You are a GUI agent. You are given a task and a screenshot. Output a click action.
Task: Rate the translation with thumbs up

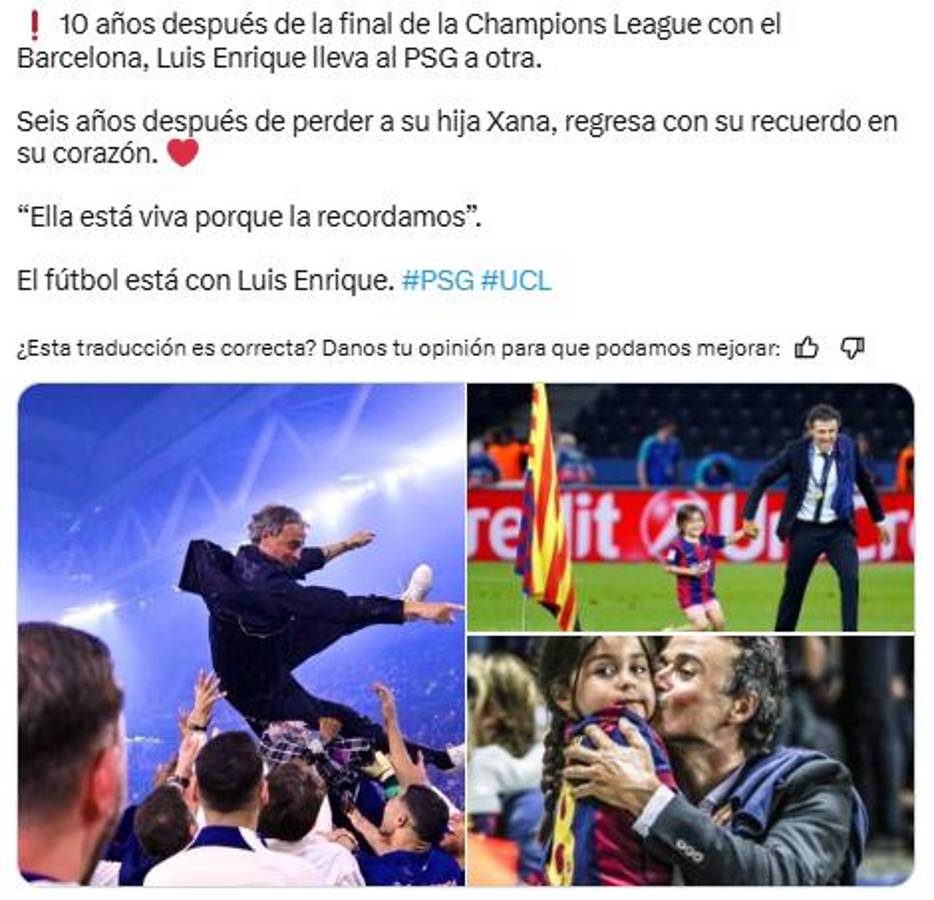coord(806,348)
